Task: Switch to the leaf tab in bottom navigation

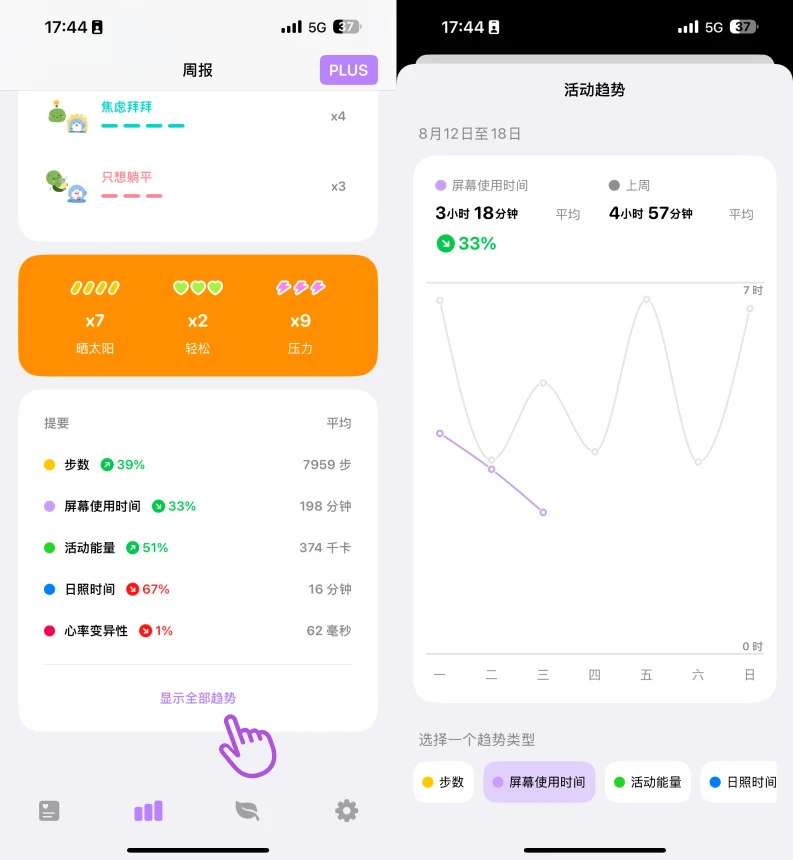Action: click(247, 811)
